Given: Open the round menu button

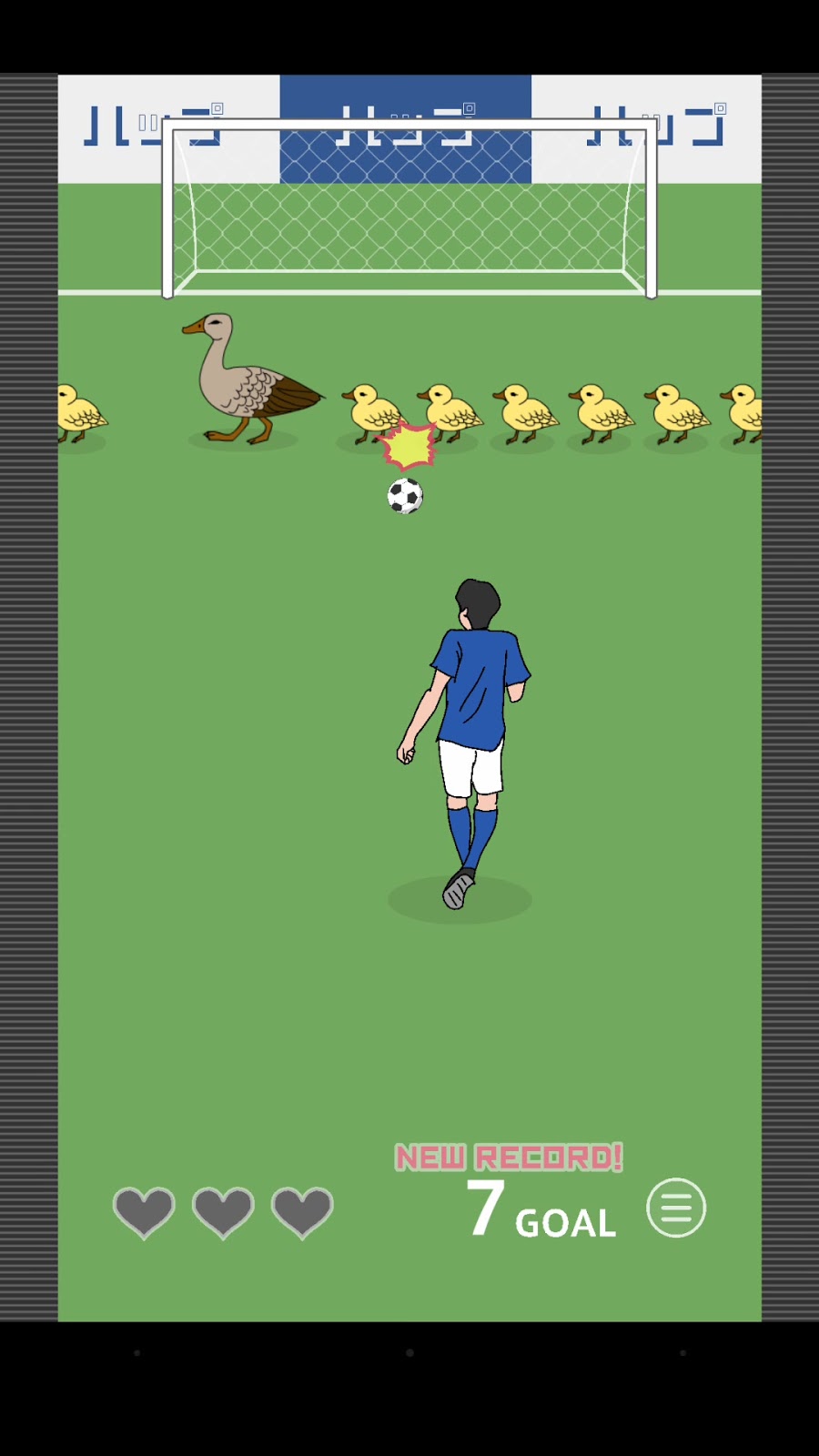Looking at the screenshot, I should [x=675, y=1208].
